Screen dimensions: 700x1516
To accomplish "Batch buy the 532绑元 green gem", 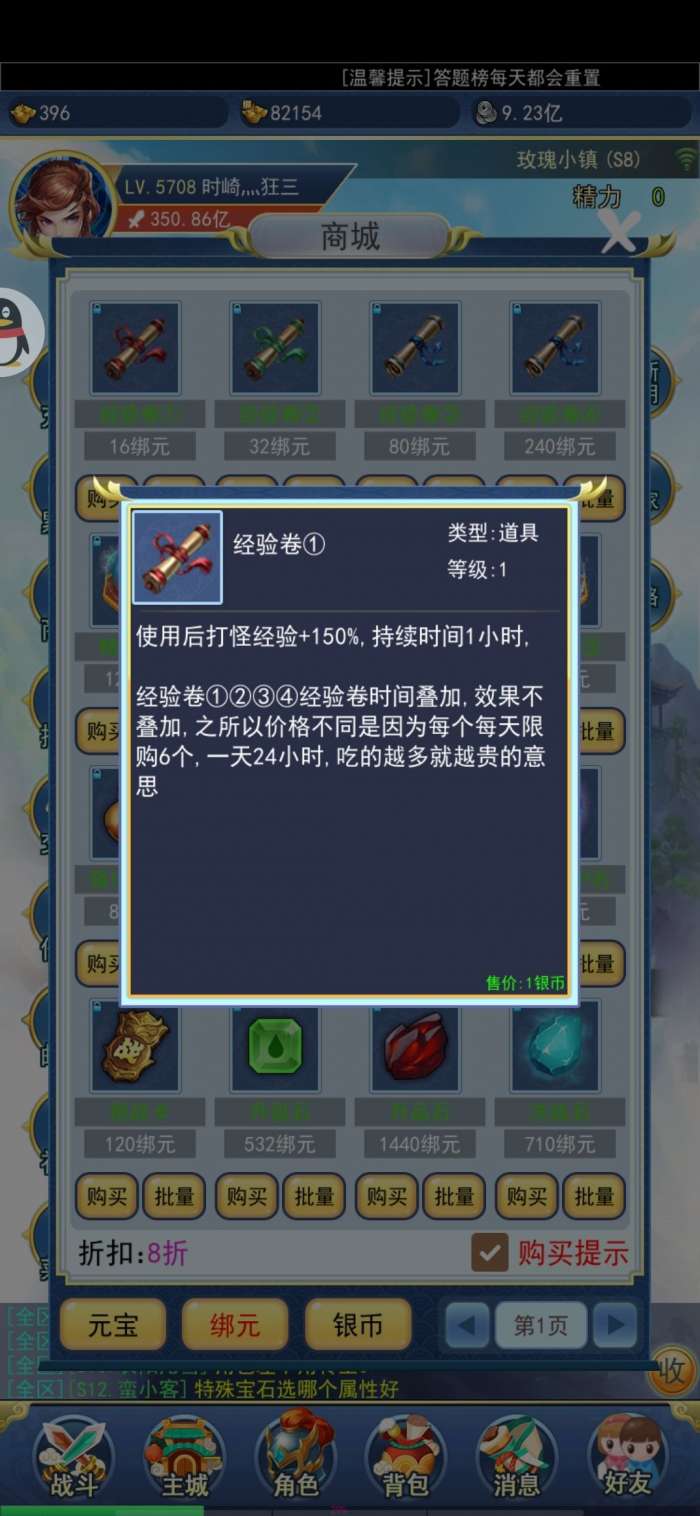I will 314,1197.
